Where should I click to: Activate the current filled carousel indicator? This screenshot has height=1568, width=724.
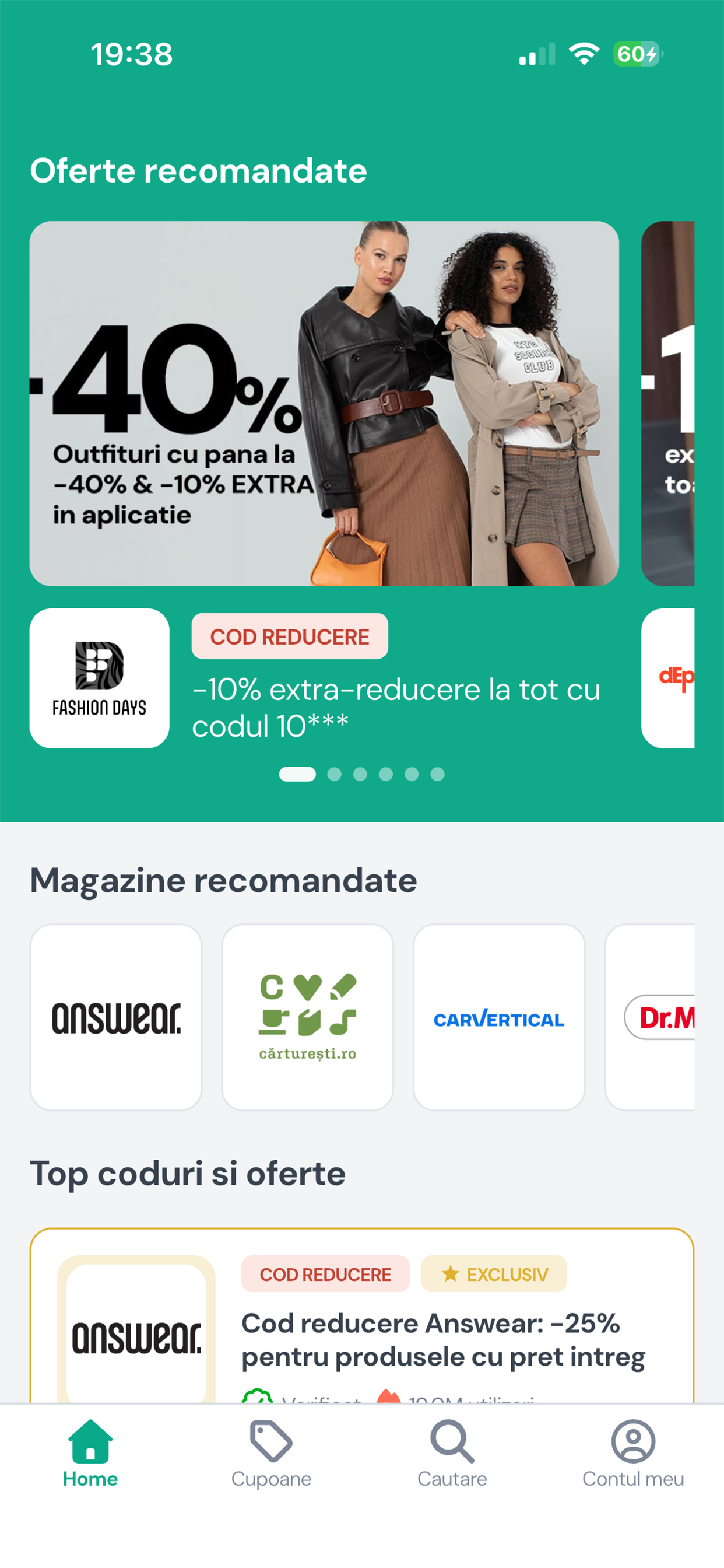coord(297,774)
